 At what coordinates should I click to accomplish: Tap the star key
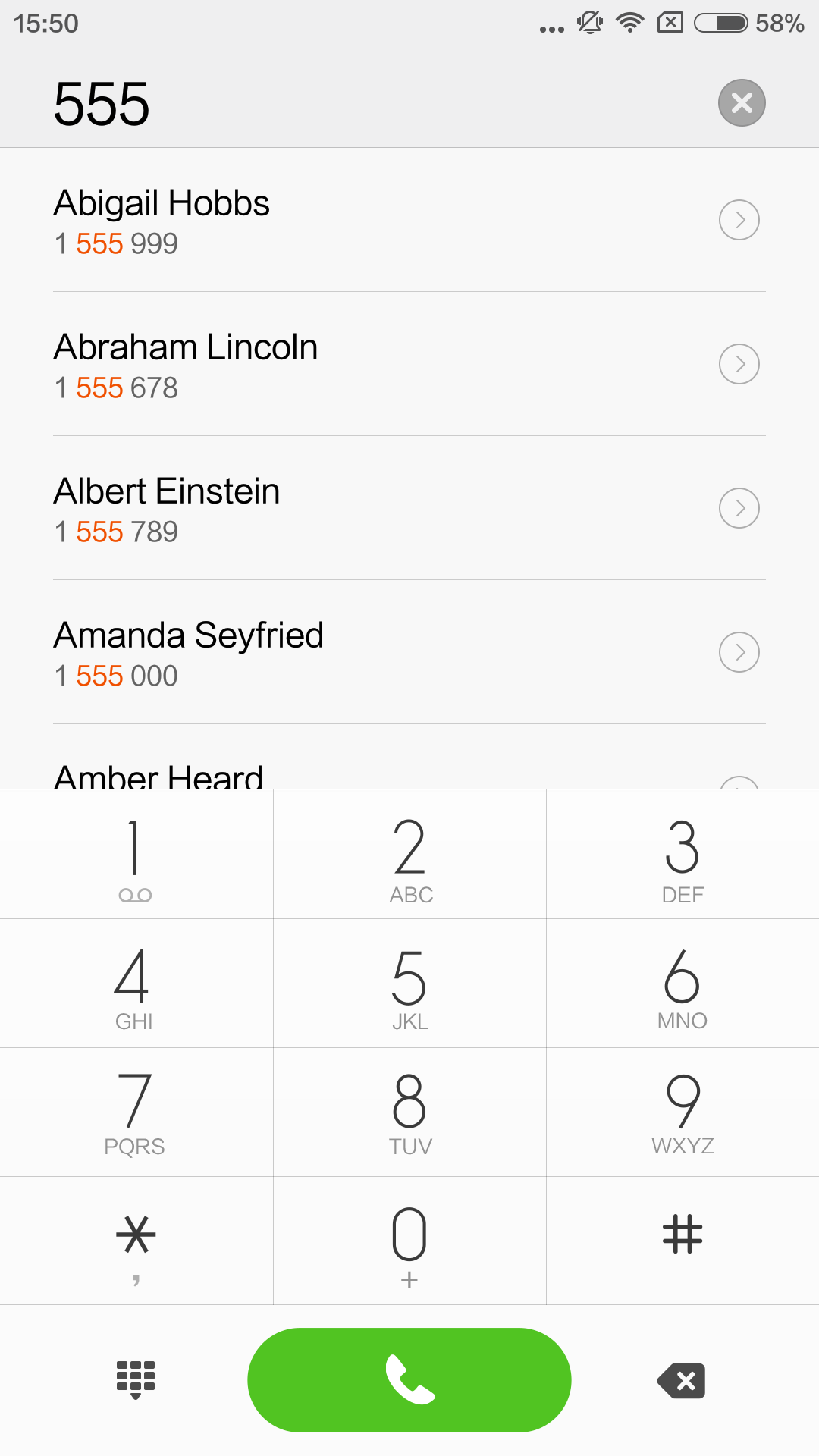tap(136, 1241)
